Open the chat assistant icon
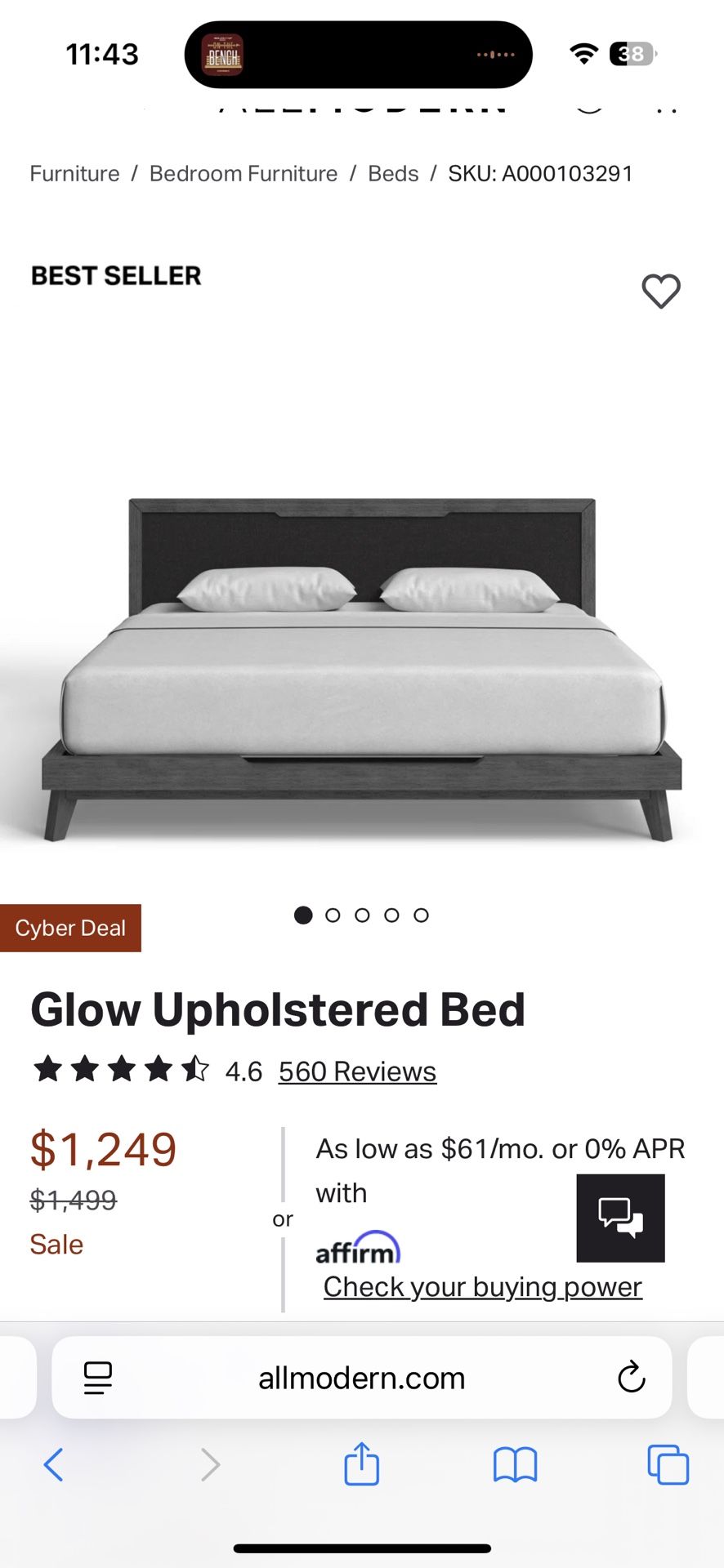The image size is (724, 1568). click(620, 1218)
